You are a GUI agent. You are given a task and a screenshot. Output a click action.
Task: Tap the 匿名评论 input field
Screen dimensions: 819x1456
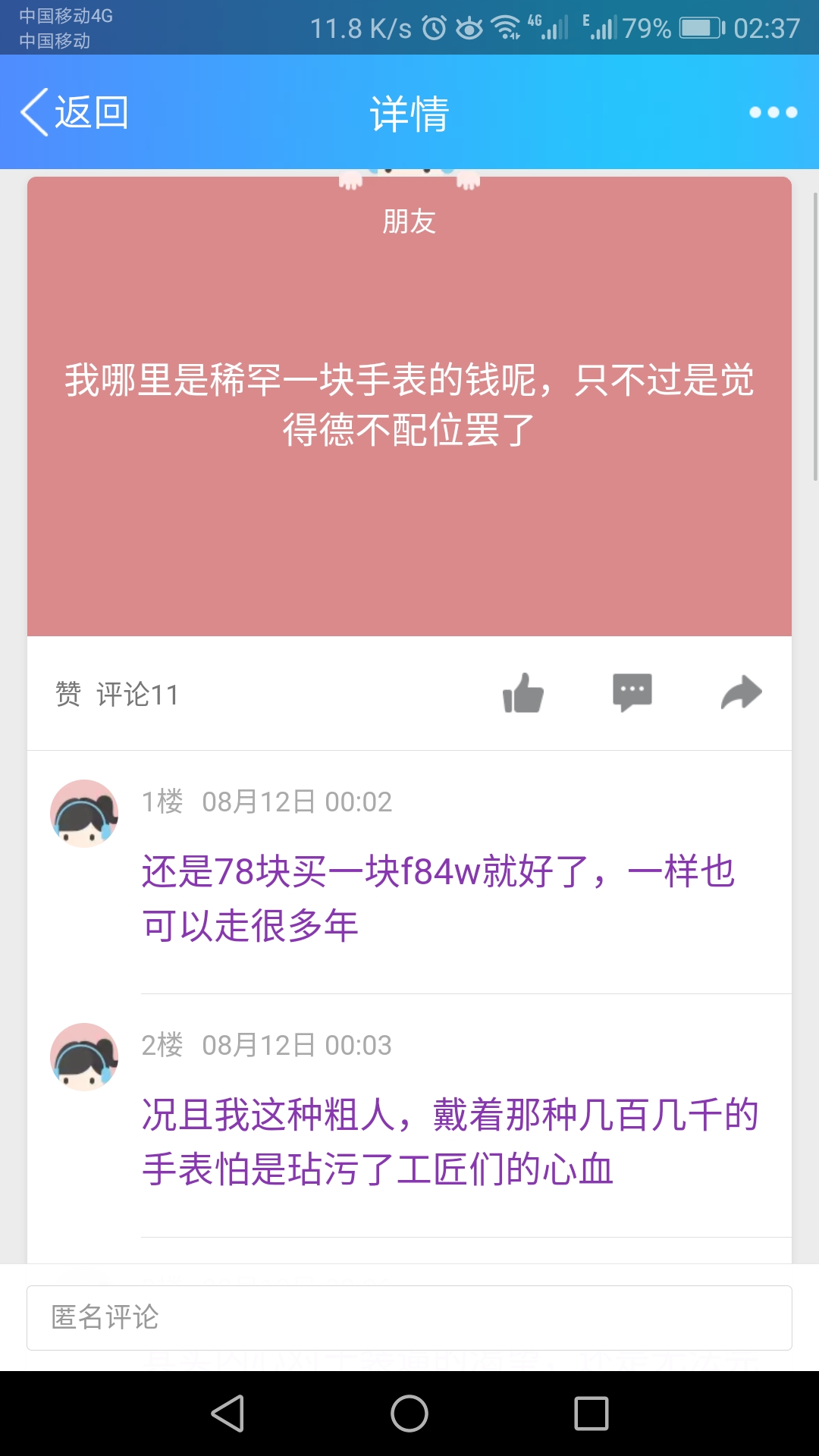coord(409,1317)
